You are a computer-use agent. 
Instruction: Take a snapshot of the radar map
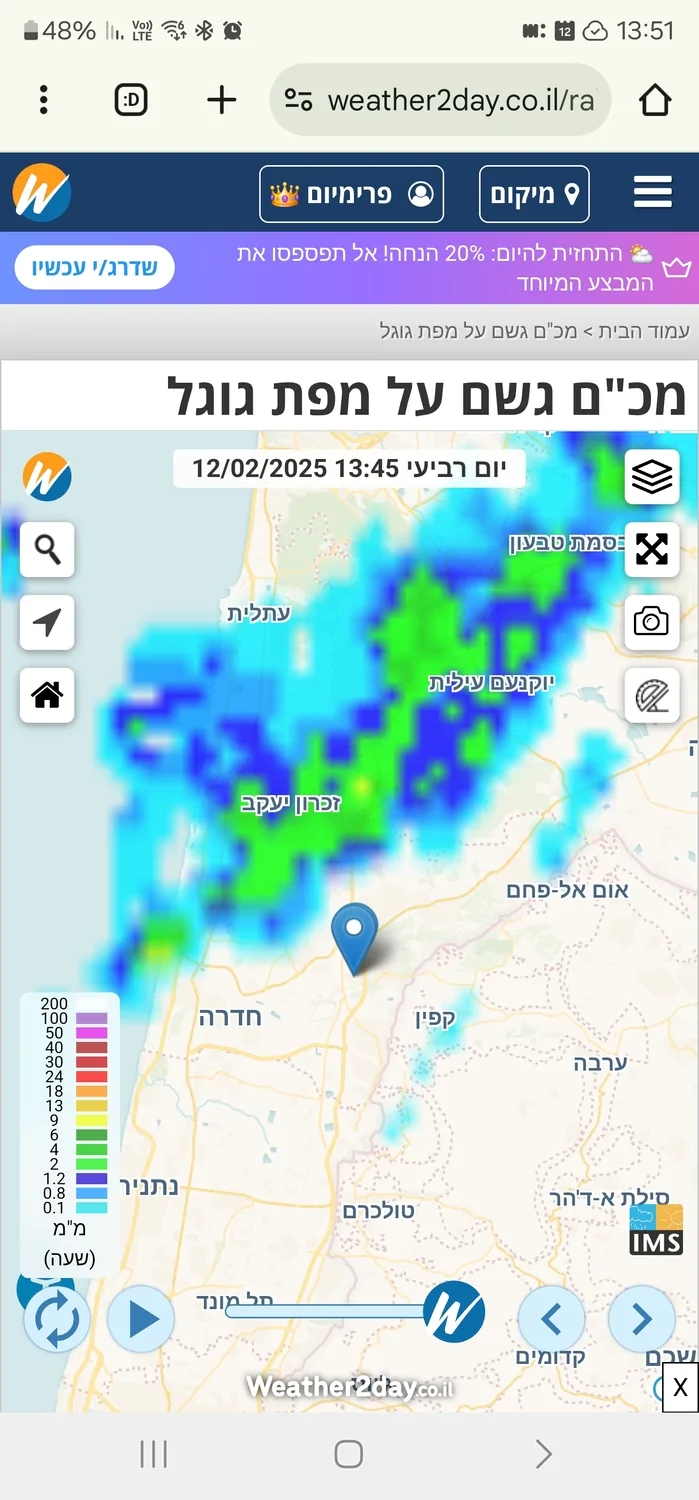(651, 622)
